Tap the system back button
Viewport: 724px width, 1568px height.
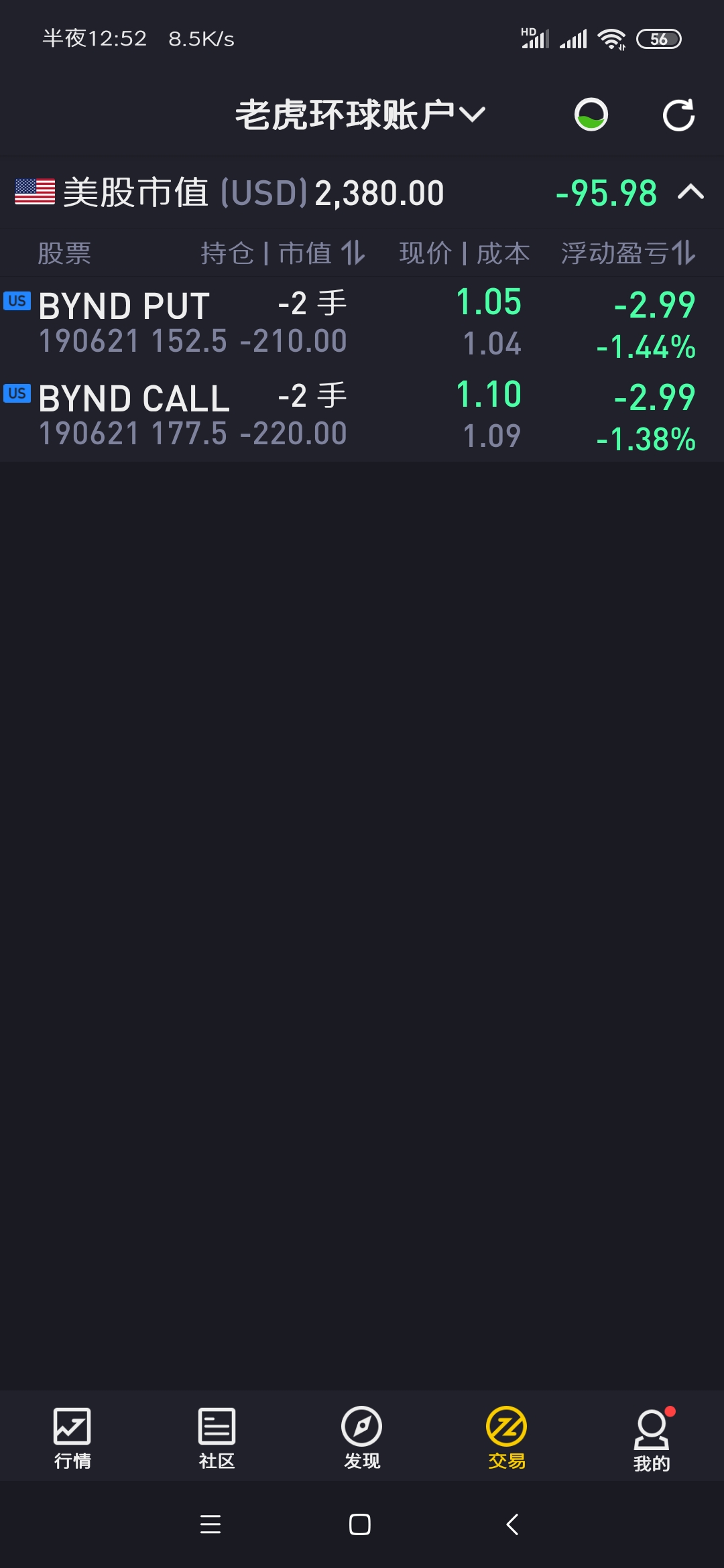[513, 1524]
